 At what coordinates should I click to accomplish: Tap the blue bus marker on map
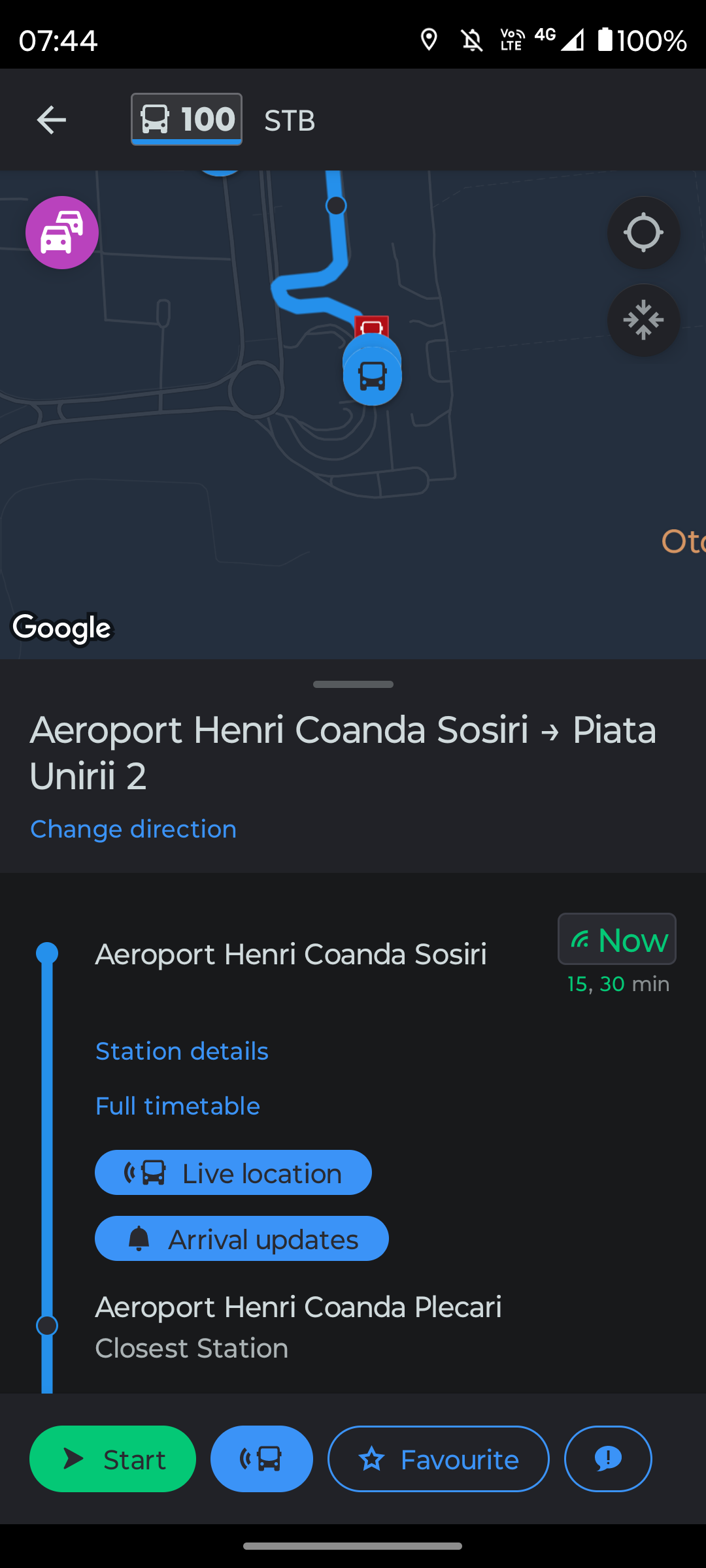tap(373, 376)
